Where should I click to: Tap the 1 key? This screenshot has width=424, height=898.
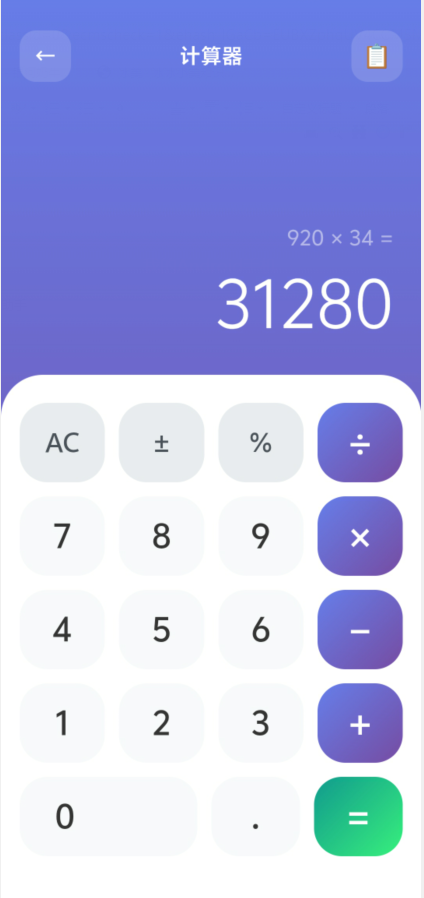62,723
